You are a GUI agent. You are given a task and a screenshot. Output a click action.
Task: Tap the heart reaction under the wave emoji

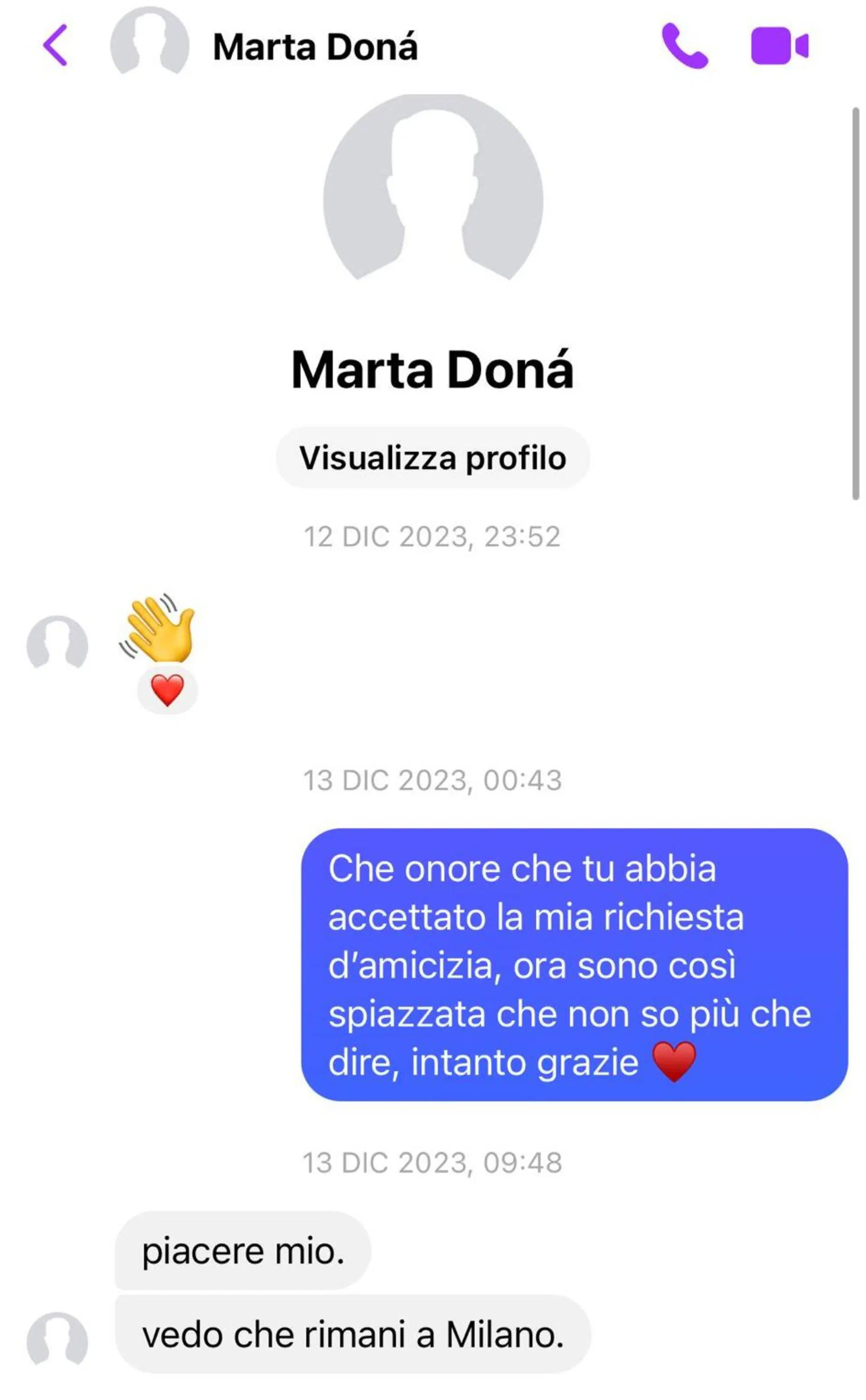[166, 690]
